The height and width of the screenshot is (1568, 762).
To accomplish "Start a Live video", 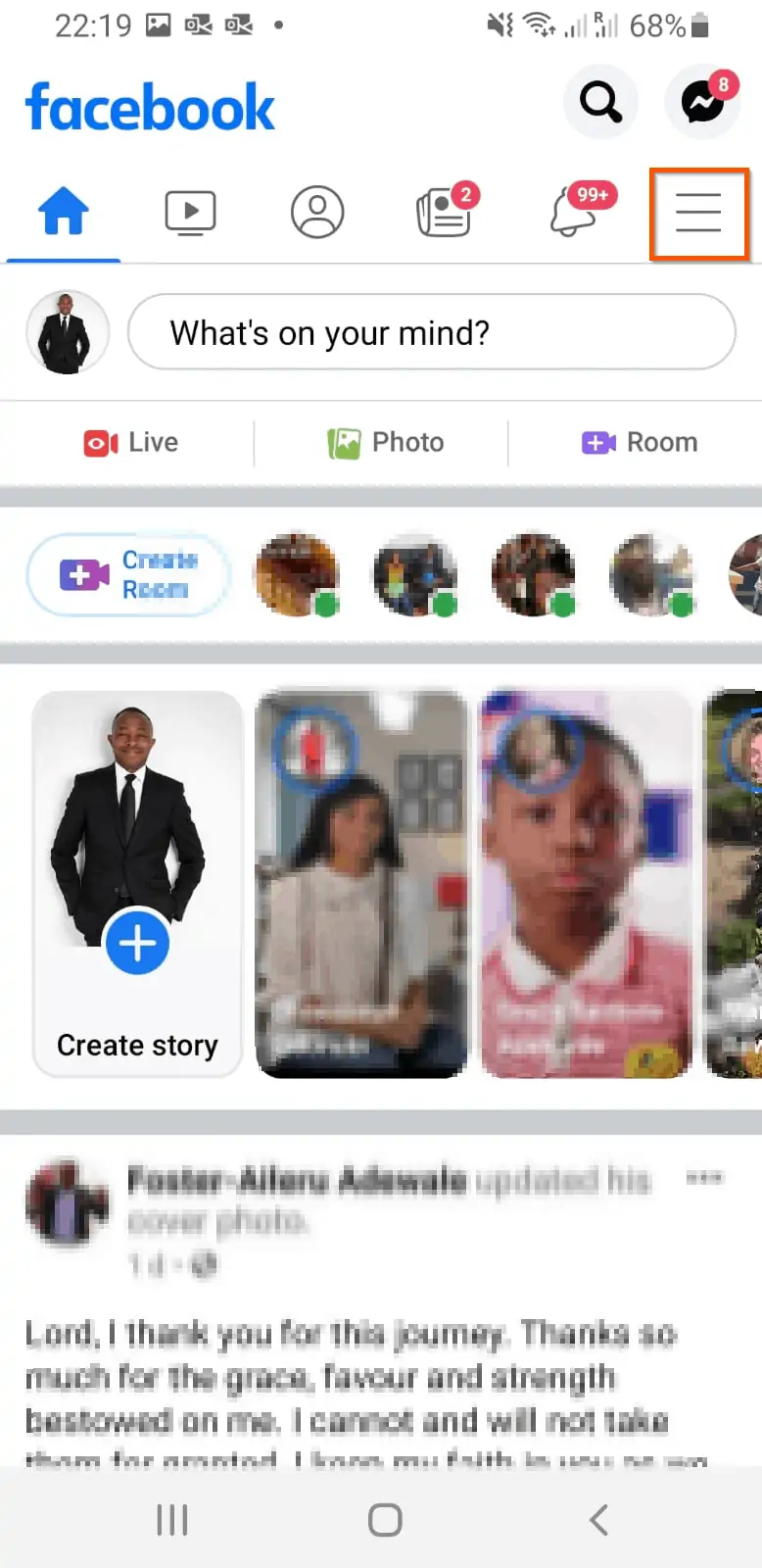I will pos(130,443).
